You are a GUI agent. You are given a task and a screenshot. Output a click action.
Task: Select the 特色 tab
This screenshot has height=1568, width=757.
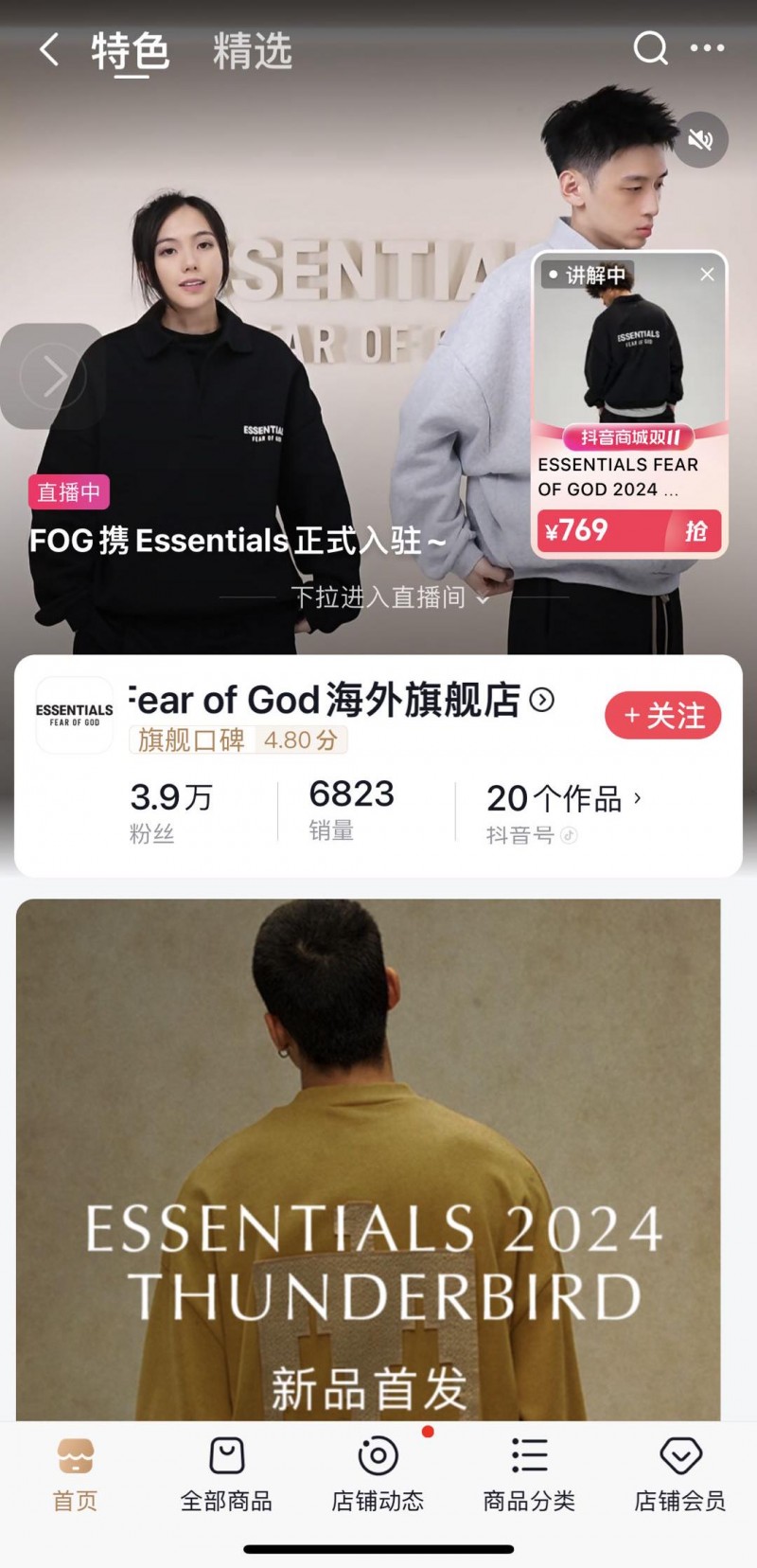click(x=131, y=51)
